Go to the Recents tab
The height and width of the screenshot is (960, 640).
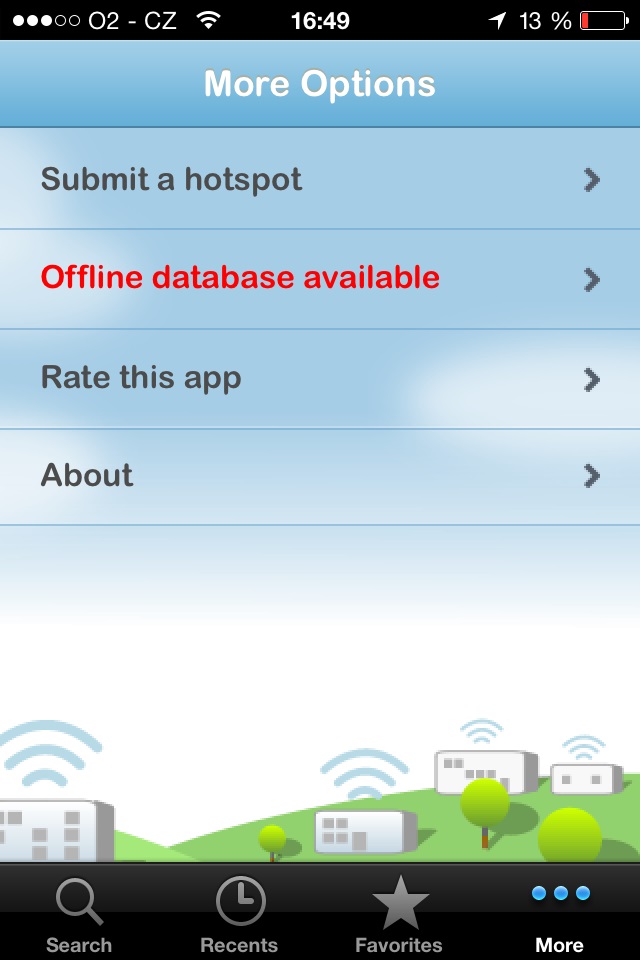pos(239,914)
